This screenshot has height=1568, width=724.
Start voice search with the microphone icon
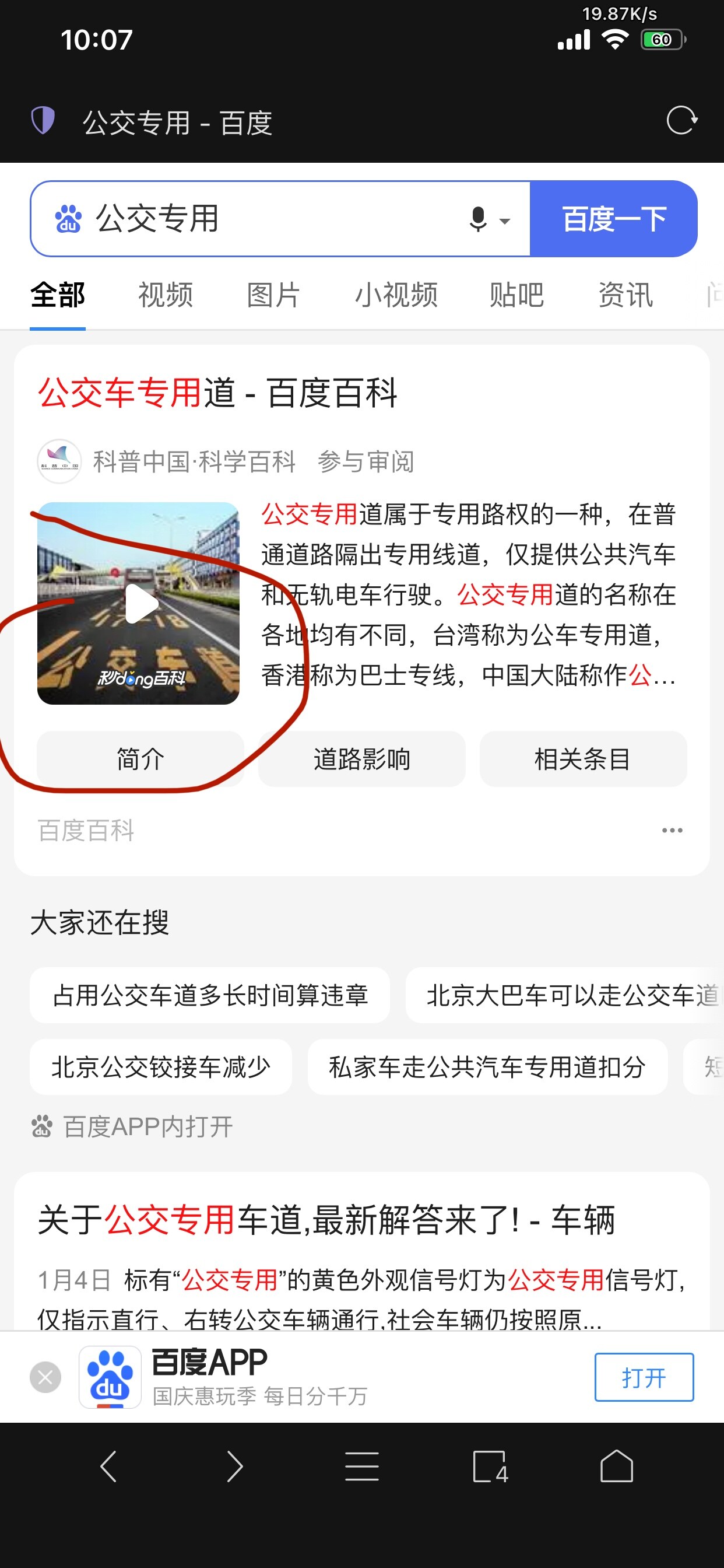[x=479, y=219]
